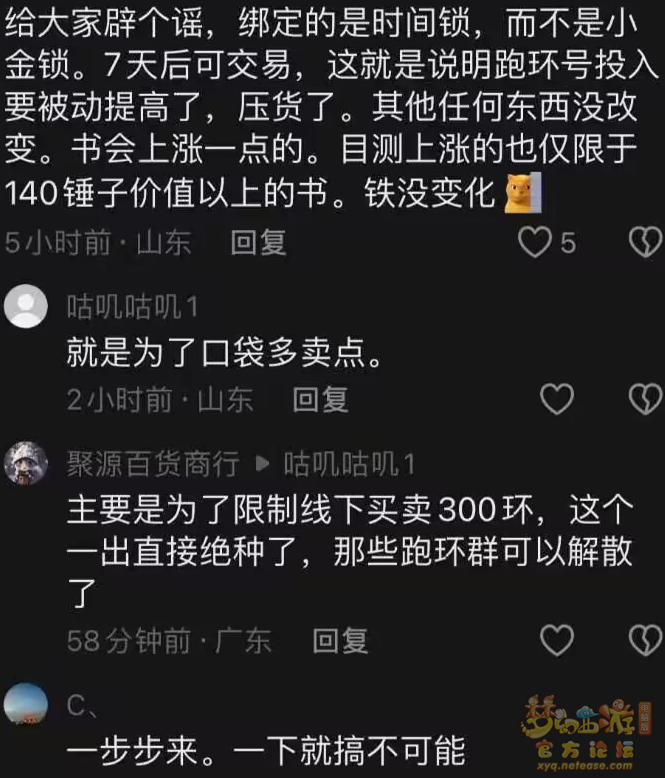This screenshot has width=665, height=778.
Task: Reply to 咕叽咕叽1's comment from 2小时前
Action: coord(320,400)
